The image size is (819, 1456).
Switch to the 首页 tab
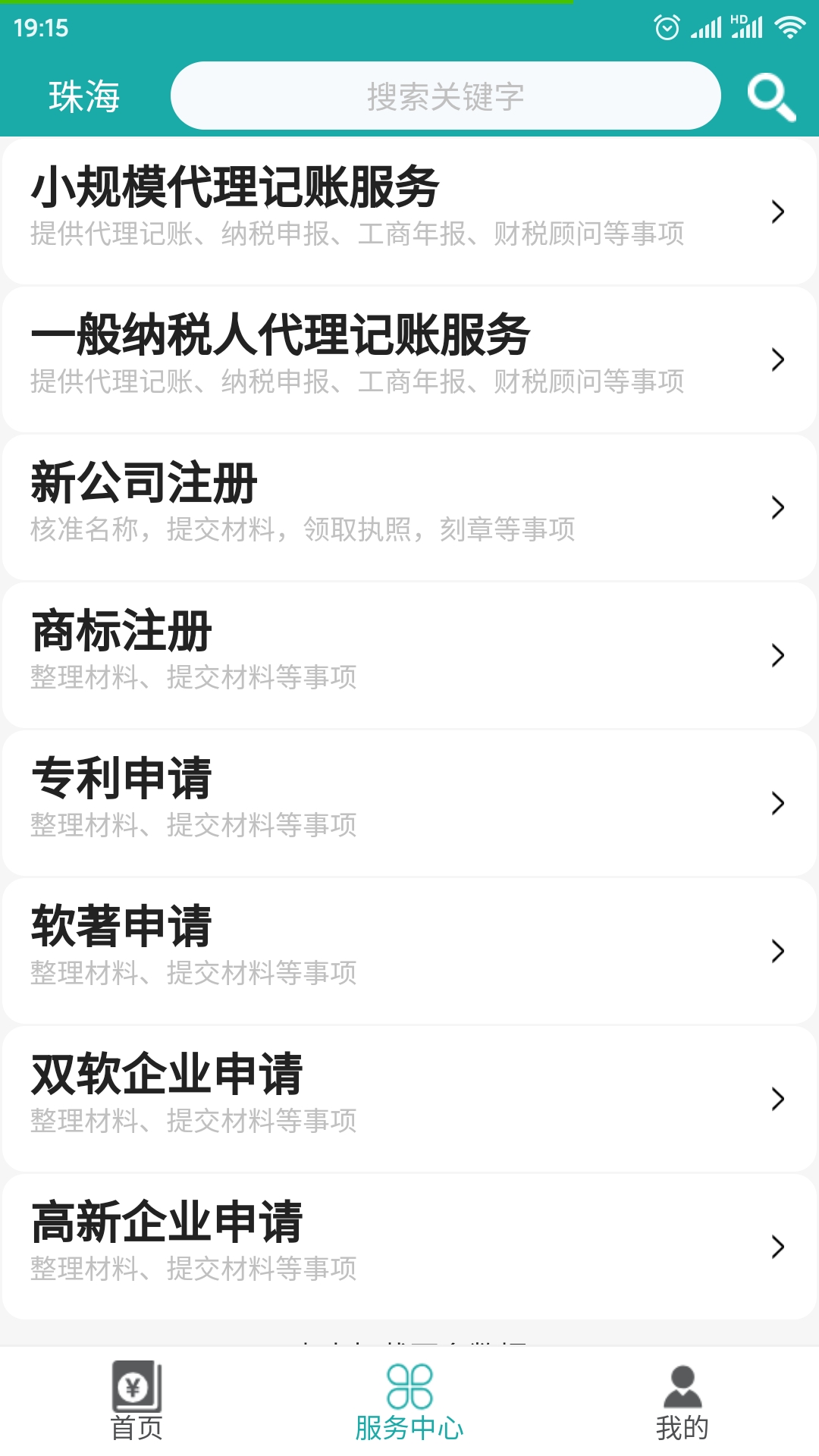[x=136, y=1402]
